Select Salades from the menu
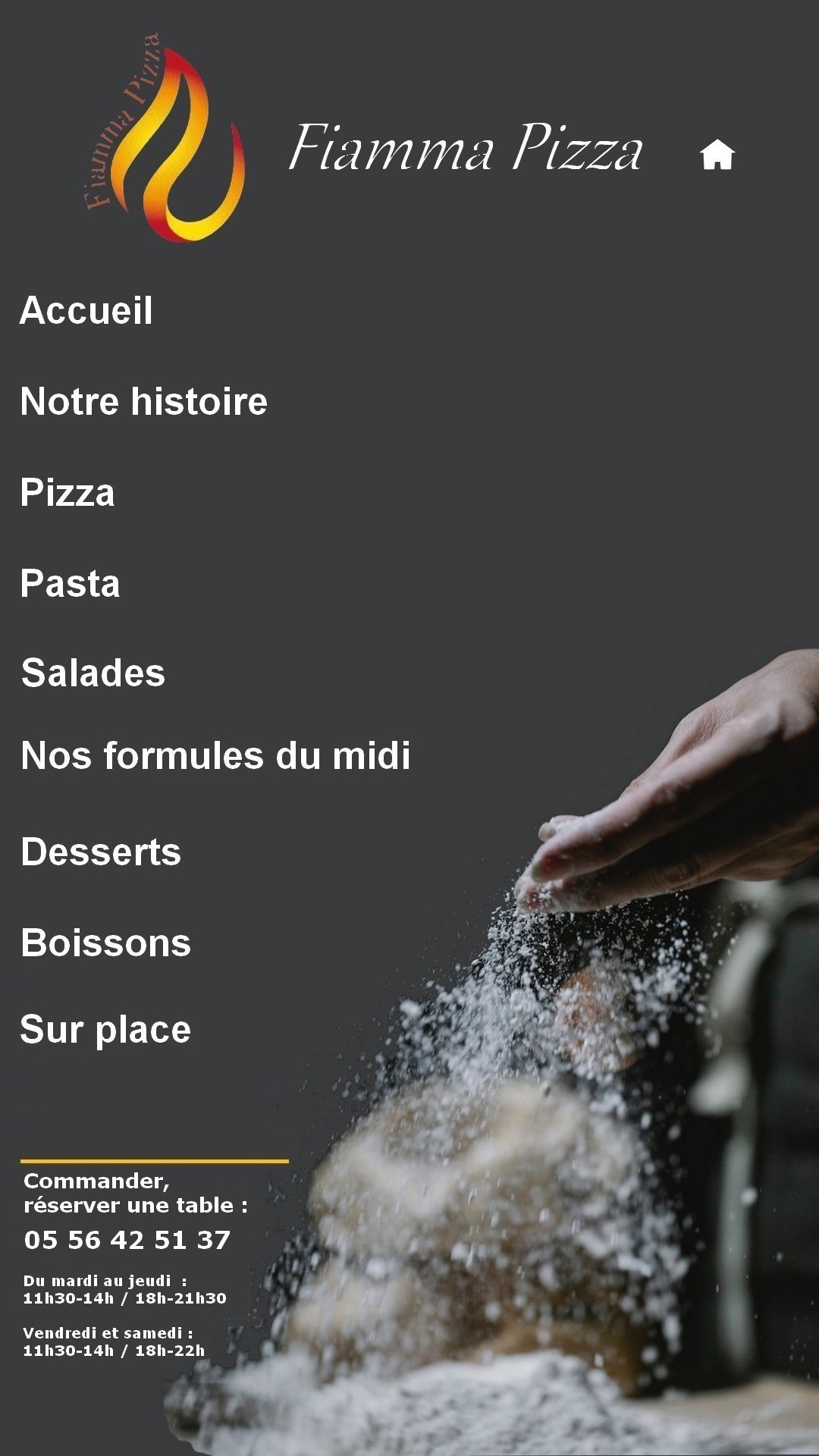The width and height of the screenshot is (819, 1456). [93, 673]
